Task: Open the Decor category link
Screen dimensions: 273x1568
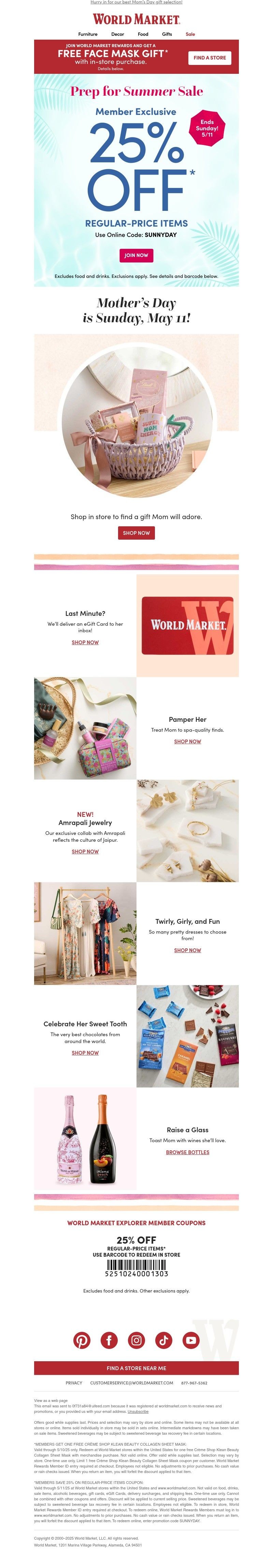Action: [x=117, y=34]
